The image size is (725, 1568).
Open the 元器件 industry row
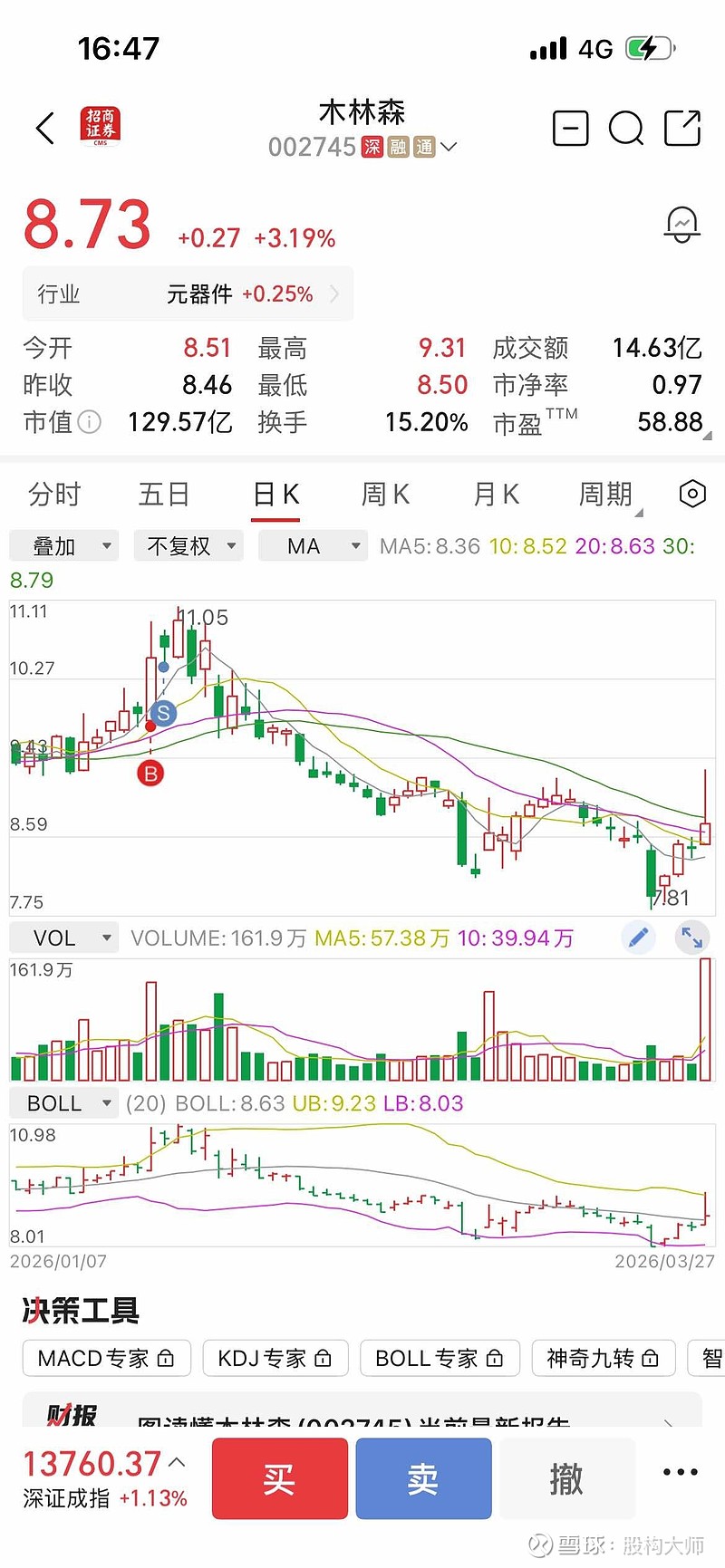click(188, 294)
